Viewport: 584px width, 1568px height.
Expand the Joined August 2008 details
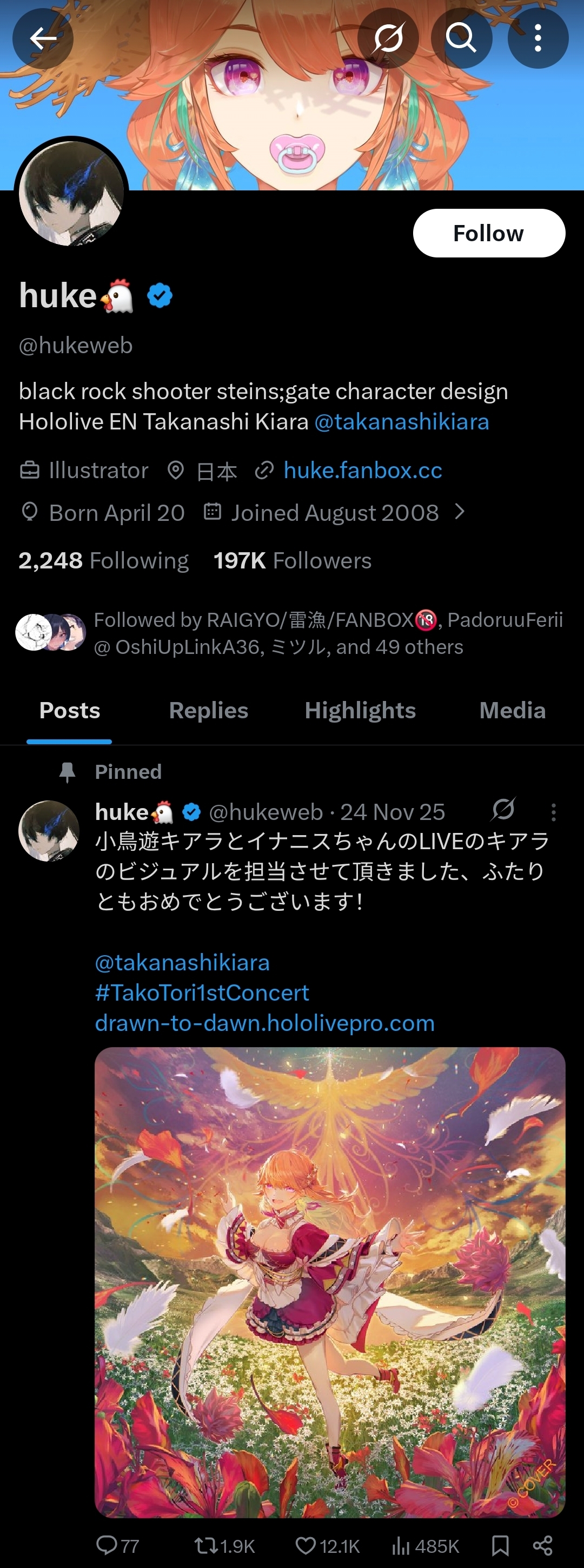(x=459, y=513)
